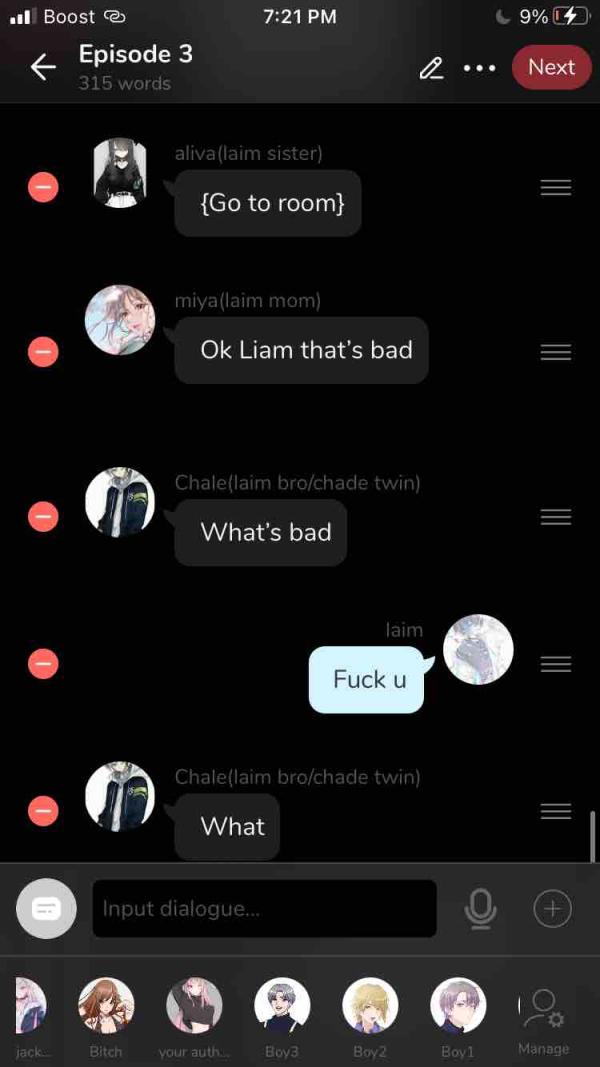Focus the Input dialogue field
Screen dimensions: 600x1067
[x=264, y=908]
